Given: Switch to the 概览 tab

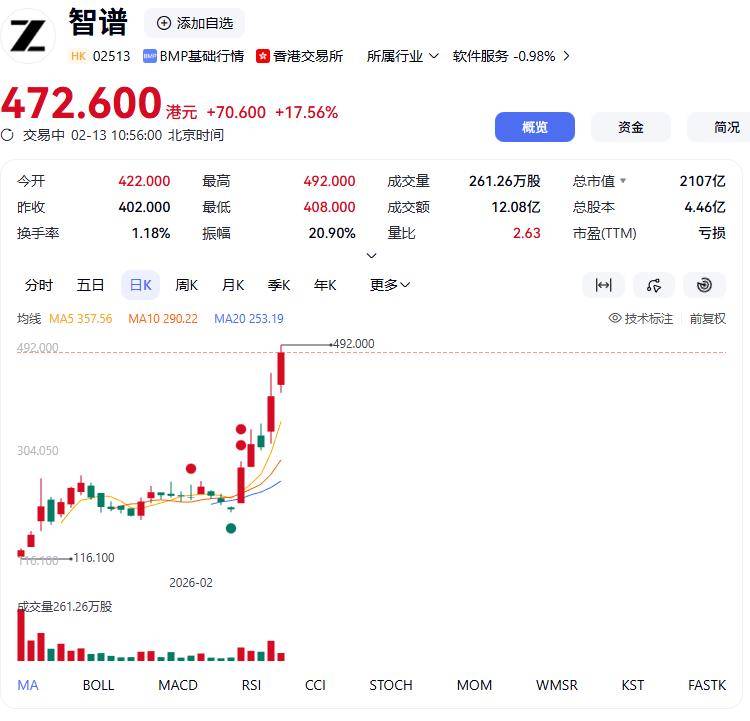Looking at the screenshot, I should pos(535,127).
